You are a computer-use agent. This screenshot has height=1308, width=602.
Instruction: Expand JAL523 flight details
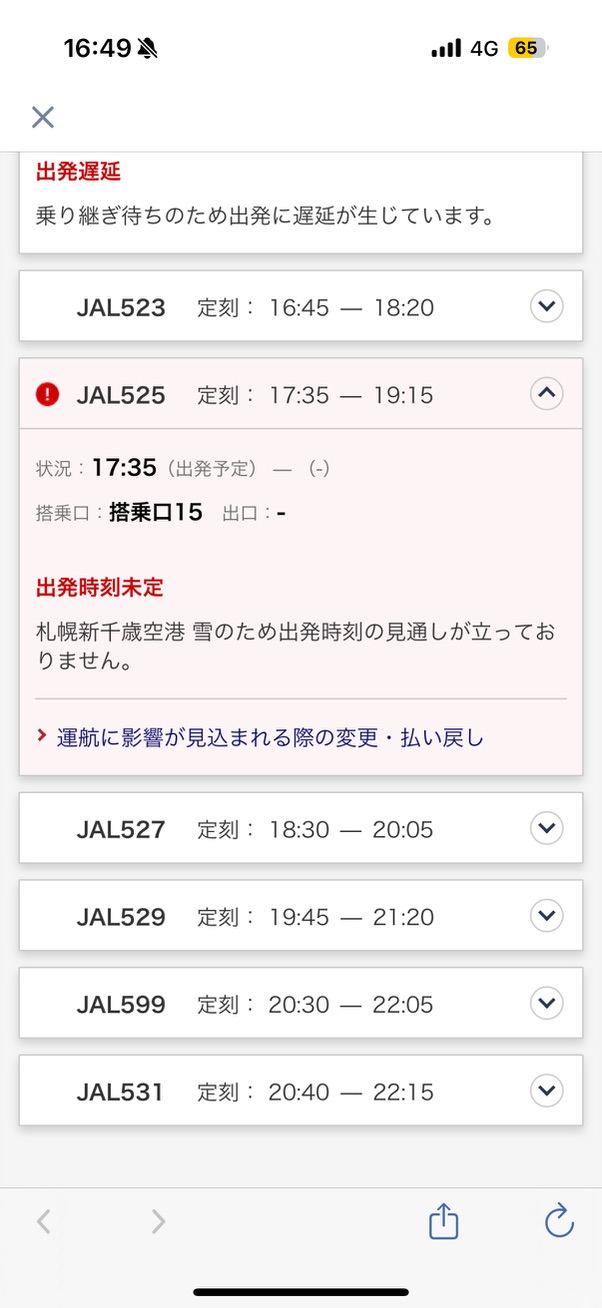tap(546, 307)
